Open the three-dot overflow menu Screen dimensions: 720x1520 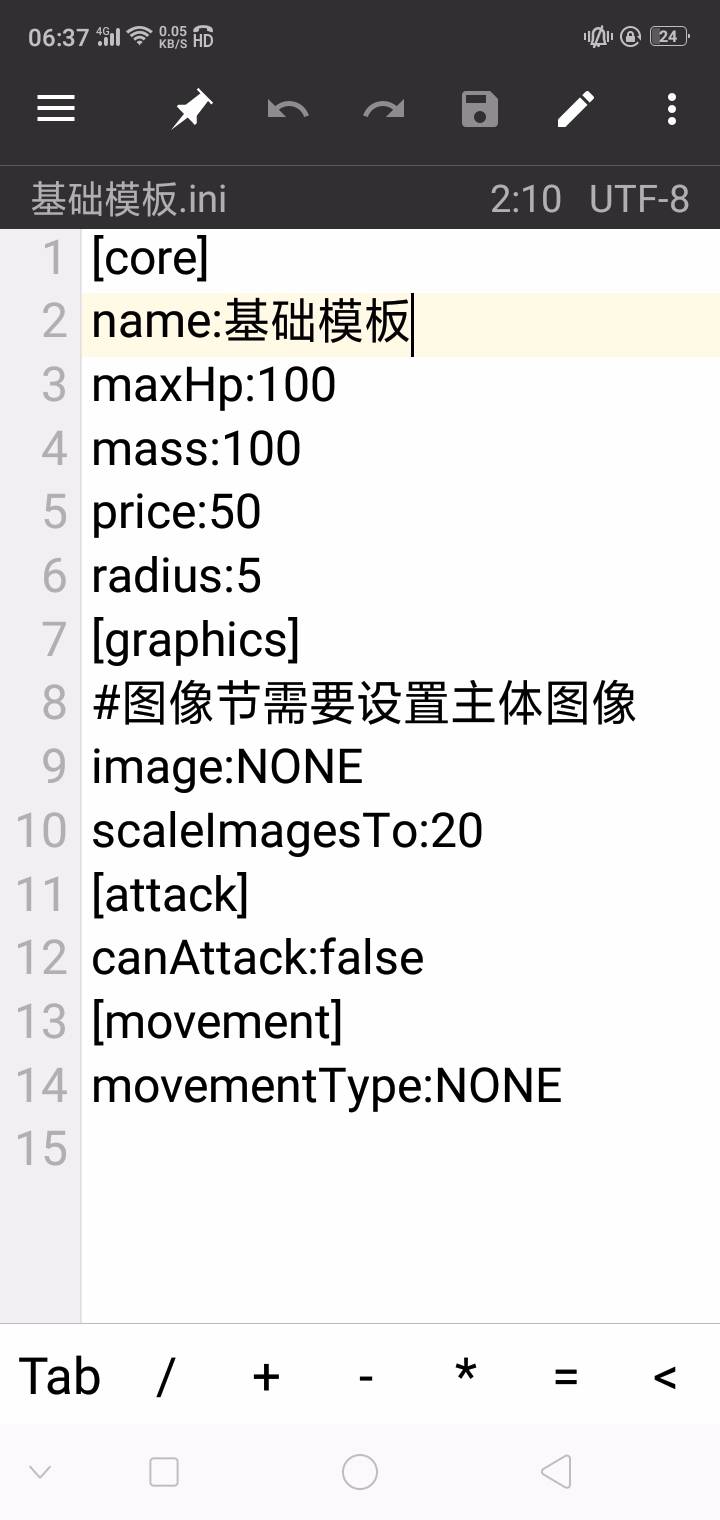[x=671, y=108]
